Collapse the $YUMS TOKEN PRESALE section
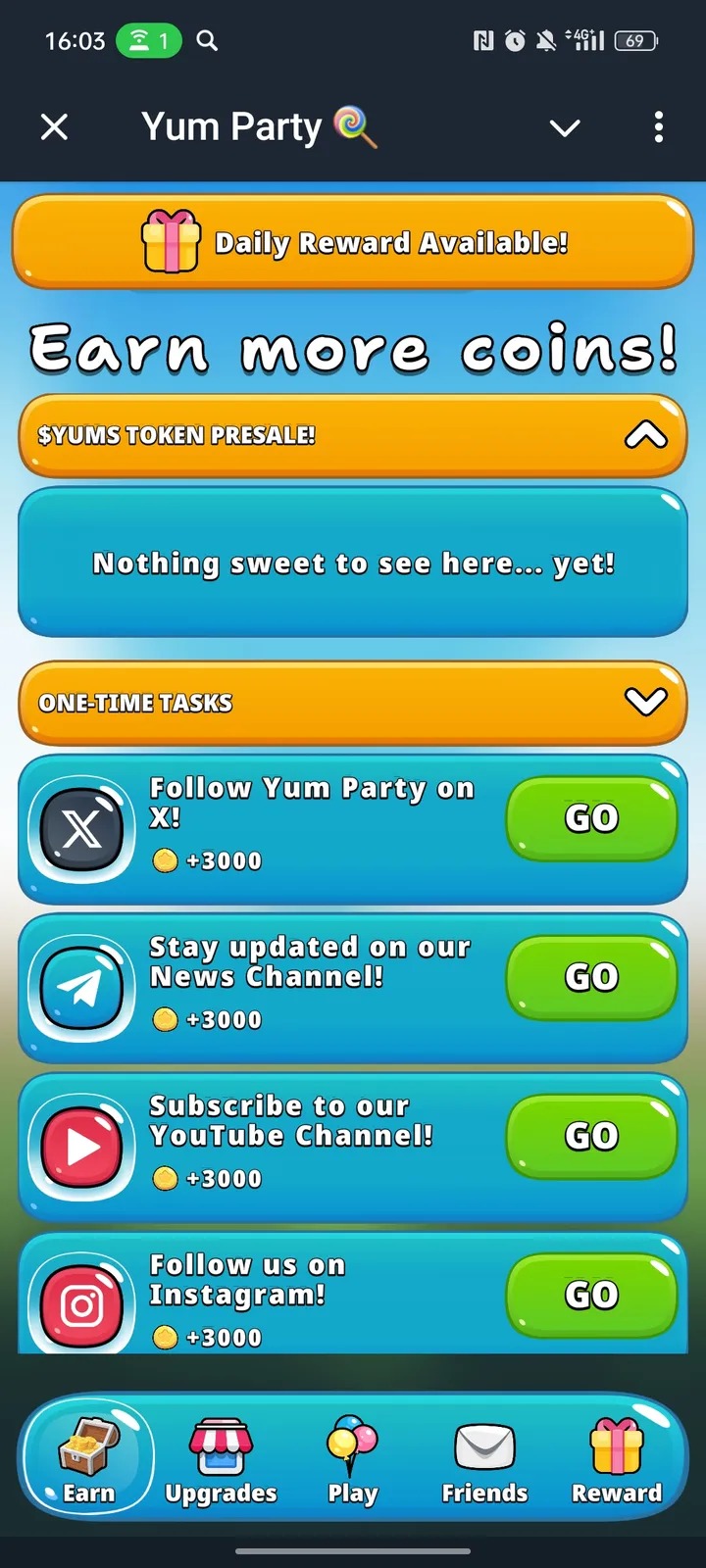 point(646,435)
